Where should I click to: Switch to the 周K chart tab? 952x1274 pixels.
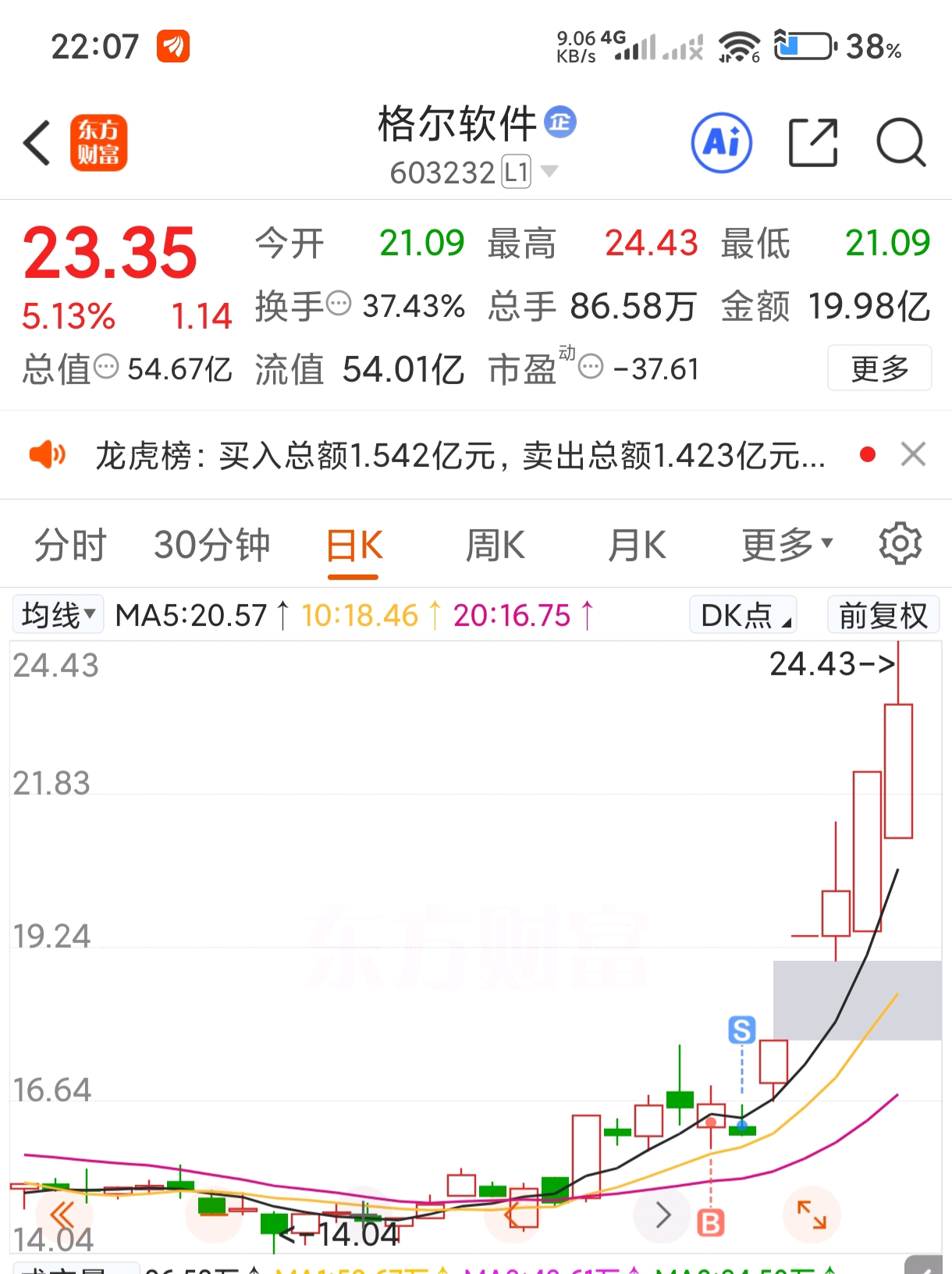[x=495, y=545]
